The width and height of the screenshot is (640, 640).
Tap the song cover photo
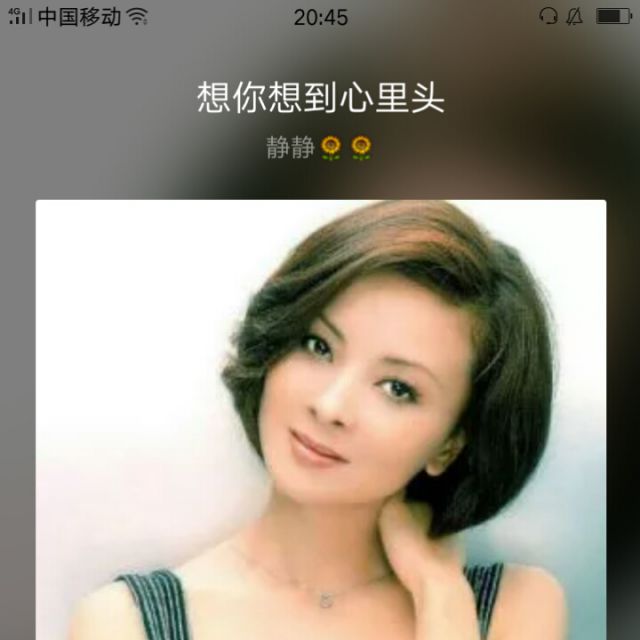(x=321, y=420)
